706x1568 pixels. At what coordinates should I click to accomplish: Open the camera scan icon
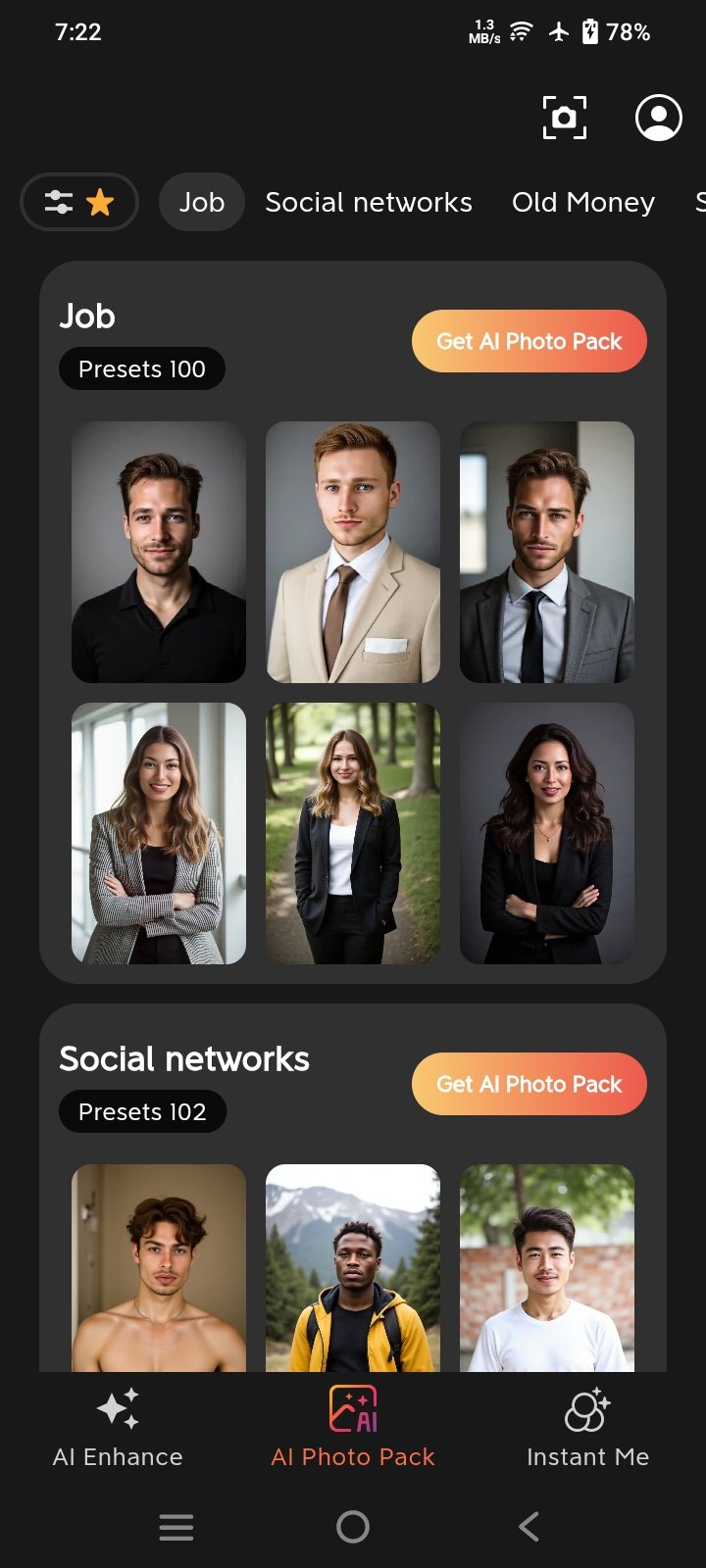(x=565, y=118)
